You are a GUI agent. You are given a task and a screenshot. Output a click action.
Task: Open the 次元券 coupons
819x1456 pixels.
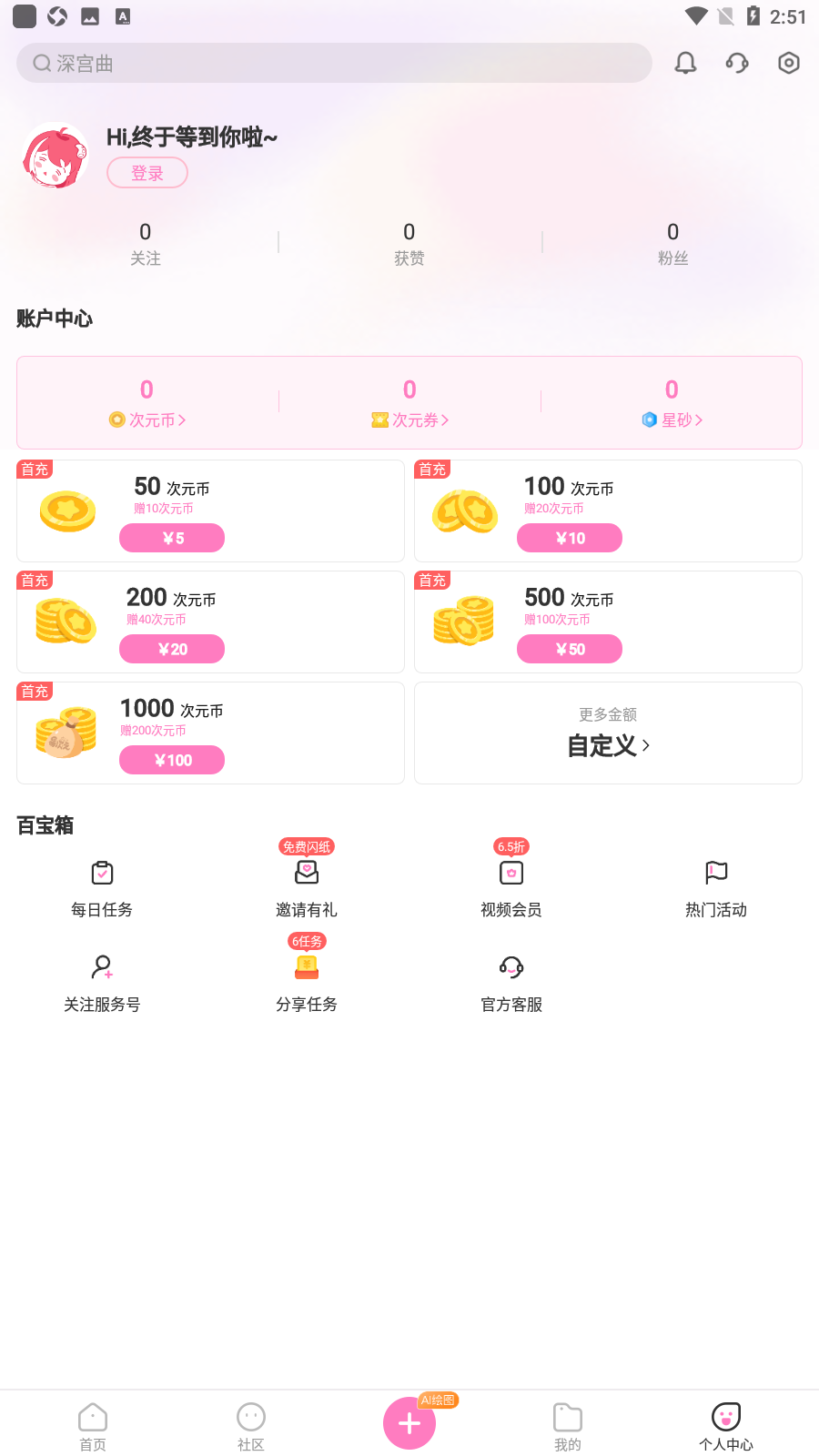tap(409, 403)
